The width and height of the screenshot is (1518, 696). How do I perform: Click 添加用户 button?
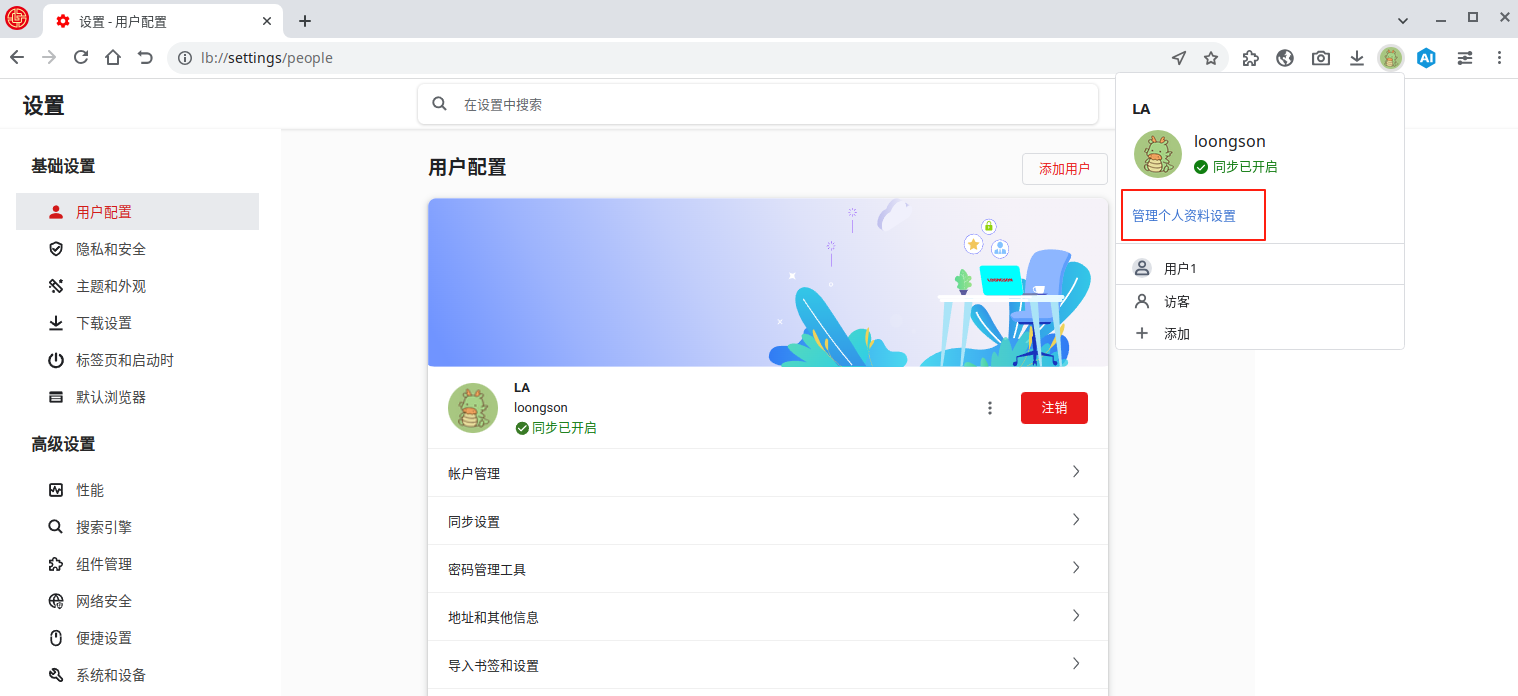click(x=1064, y=169)
